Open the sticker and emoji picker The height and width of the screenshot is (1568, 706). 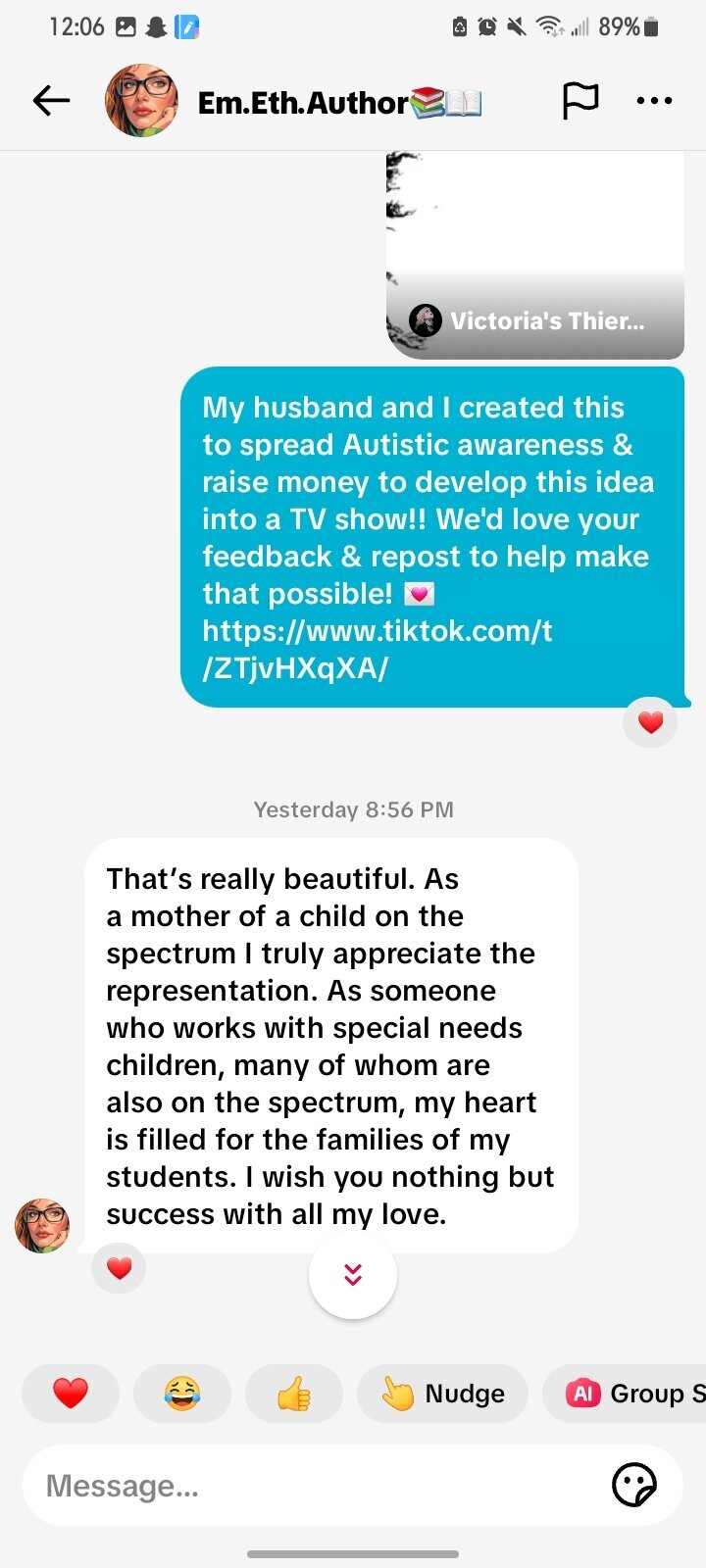click(x=634, y=1486)
